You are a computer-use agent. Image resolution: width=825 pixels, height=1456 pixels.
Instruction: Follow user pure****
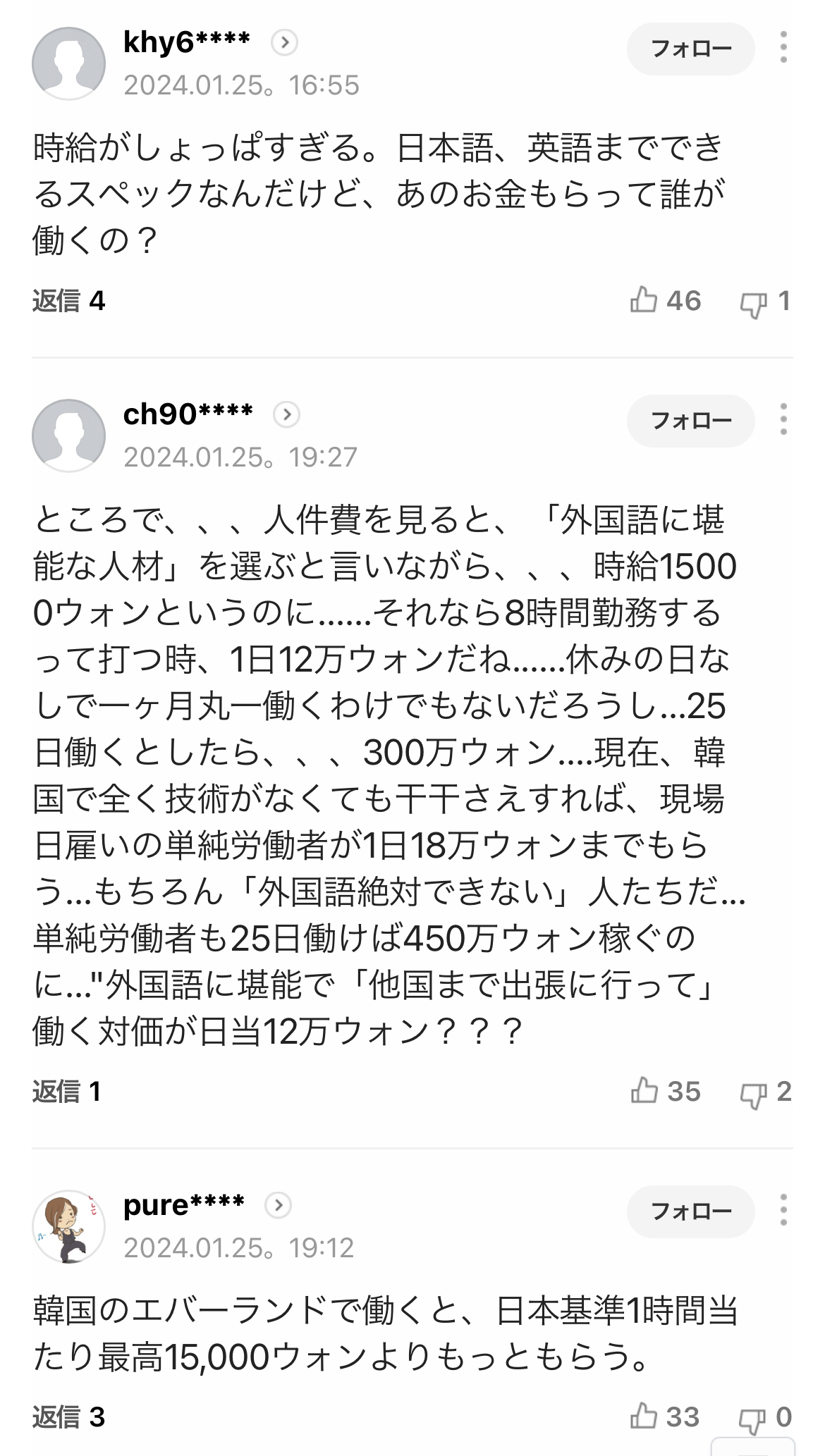[x=690, y=1211]
